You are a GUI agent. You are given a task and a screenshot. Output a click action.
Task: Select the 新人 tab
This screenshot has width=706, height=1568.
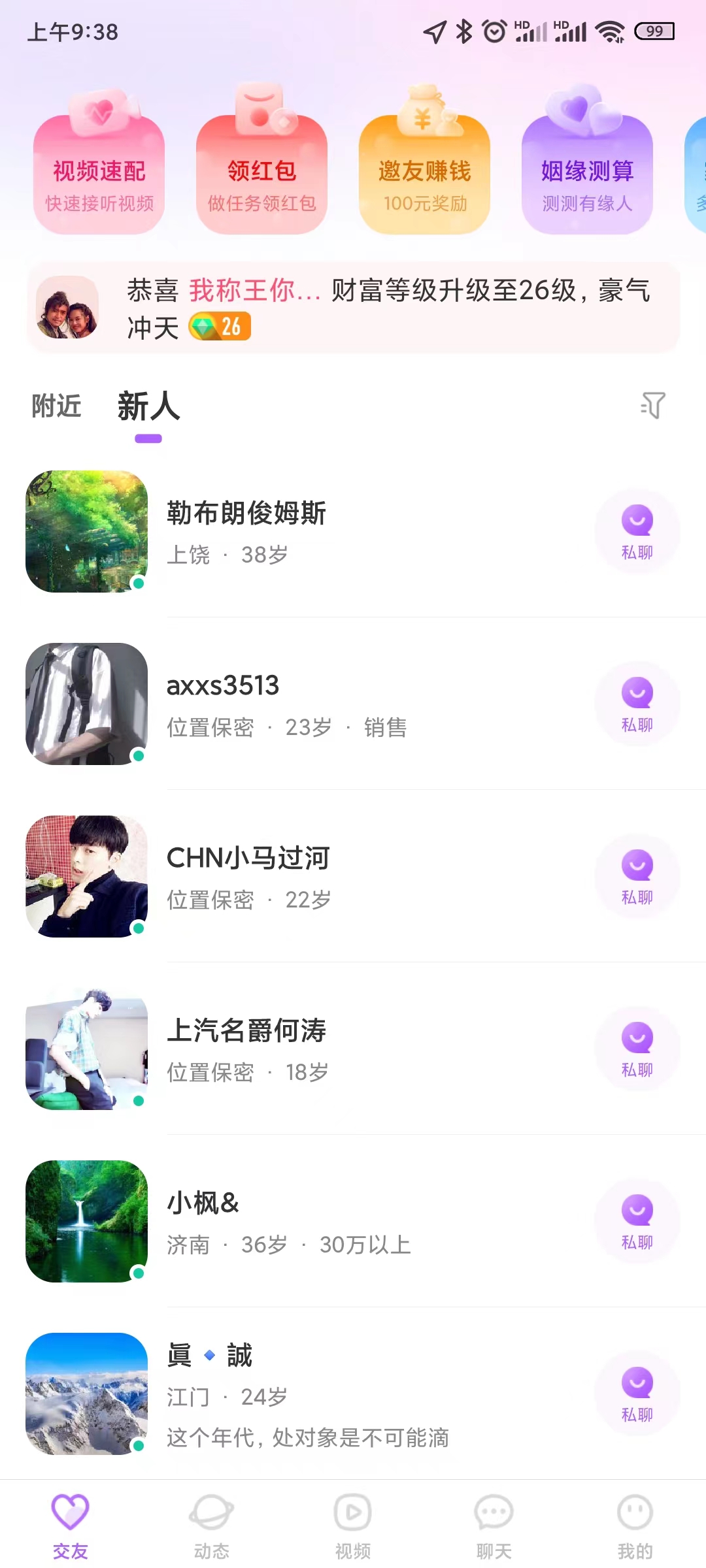point(148,406)
